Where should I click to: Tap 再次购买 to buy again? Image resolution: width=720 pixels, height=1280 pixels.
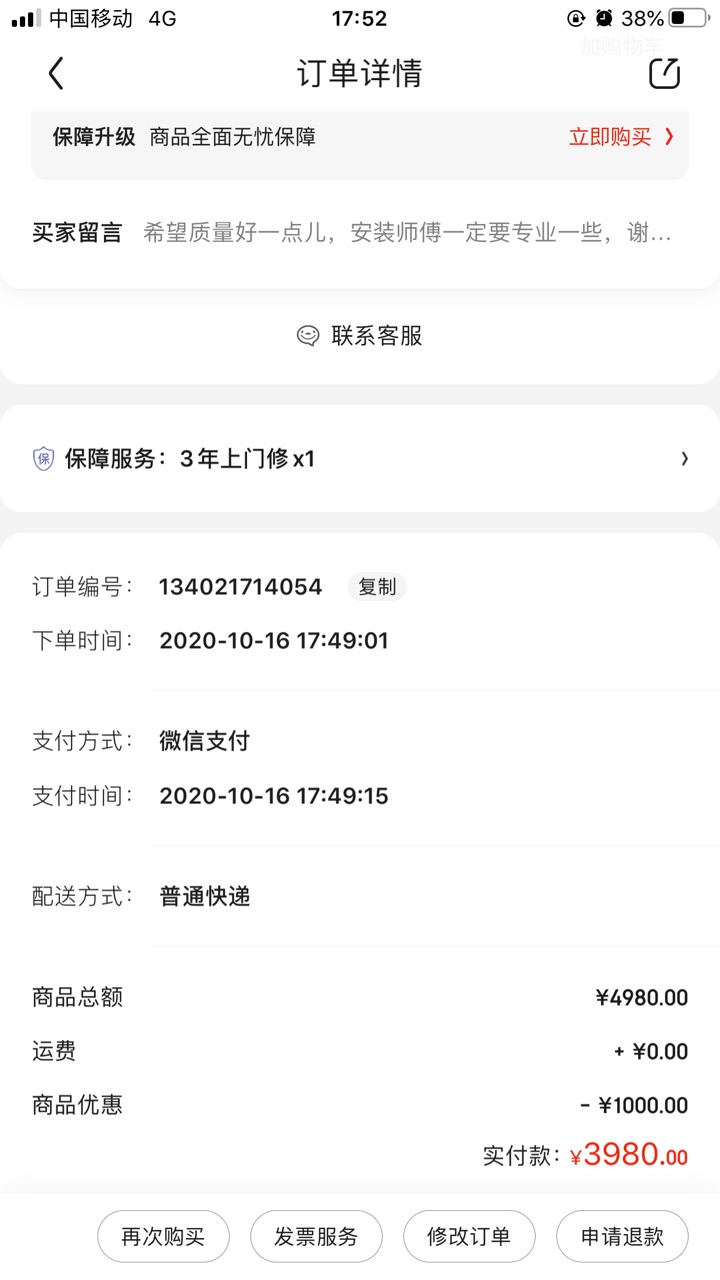coord(163,1236)
